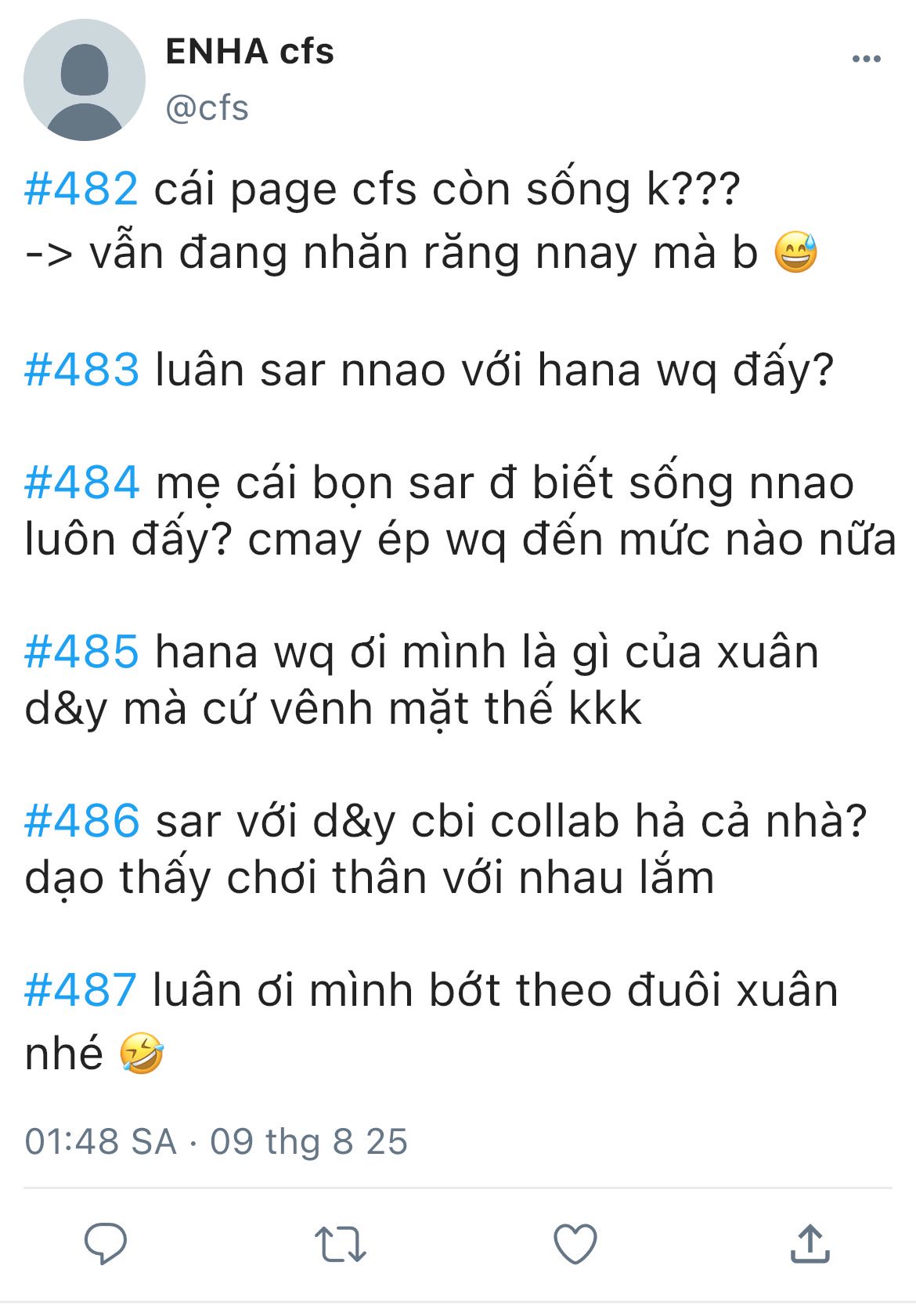
Task: Open hashtag #486
Action: pyautogui.click(x=82, y=821)
